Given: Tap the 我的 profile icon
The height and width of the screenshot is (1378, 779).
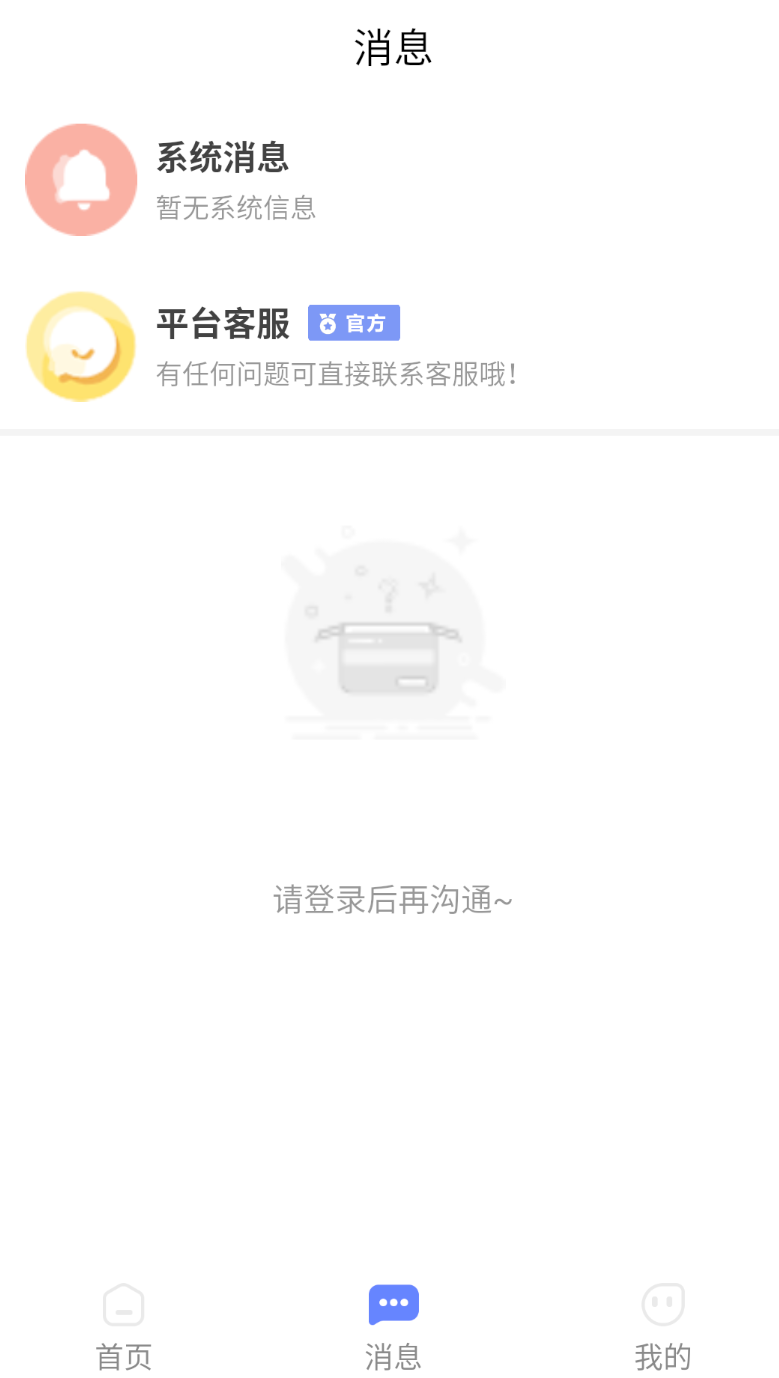Looking at the screenshot, I should [x=662, y=1305].
